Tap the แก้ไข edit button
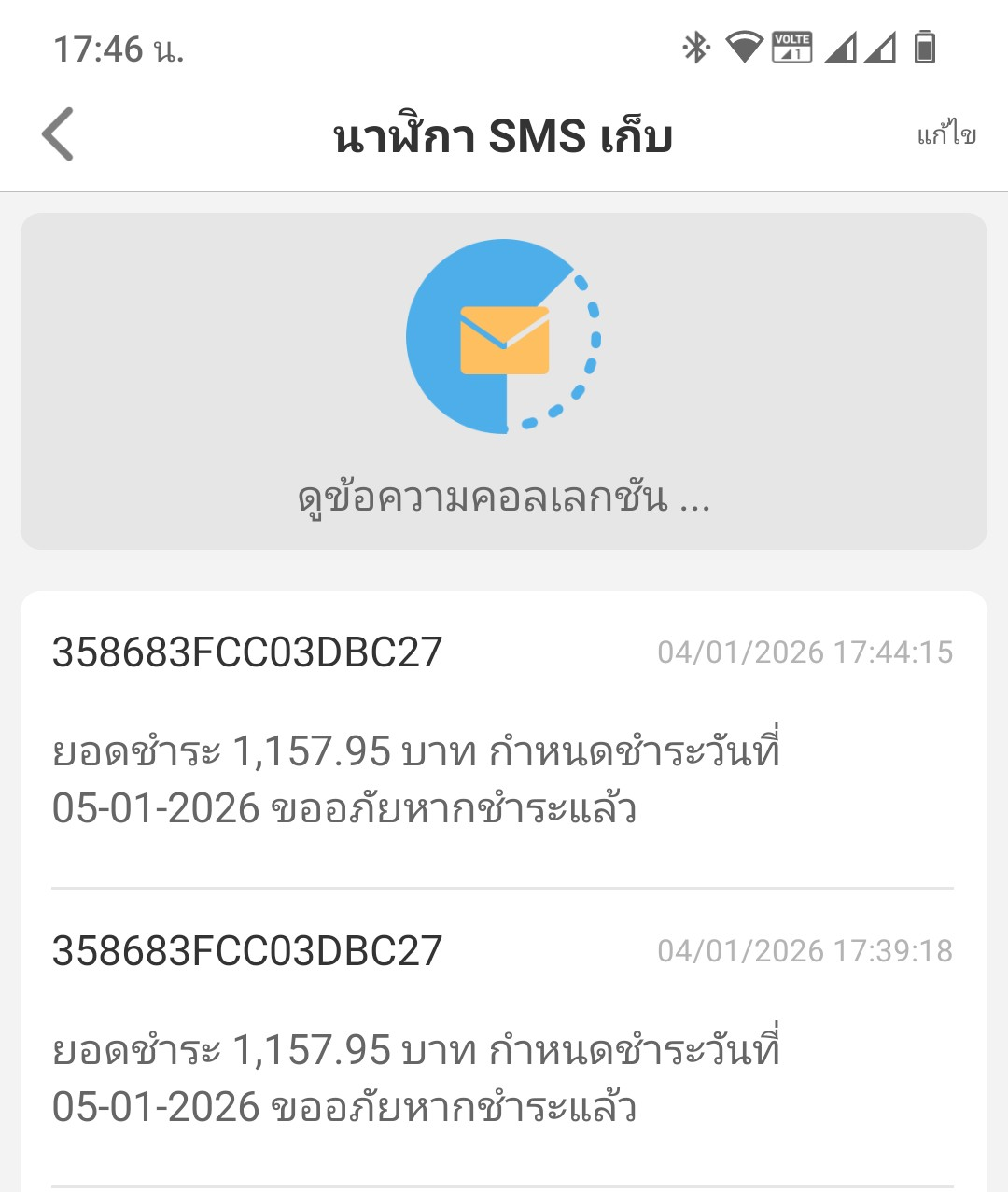Image resolution: width=1008 pixels, height=1192 pixels. tap(945, 134)
